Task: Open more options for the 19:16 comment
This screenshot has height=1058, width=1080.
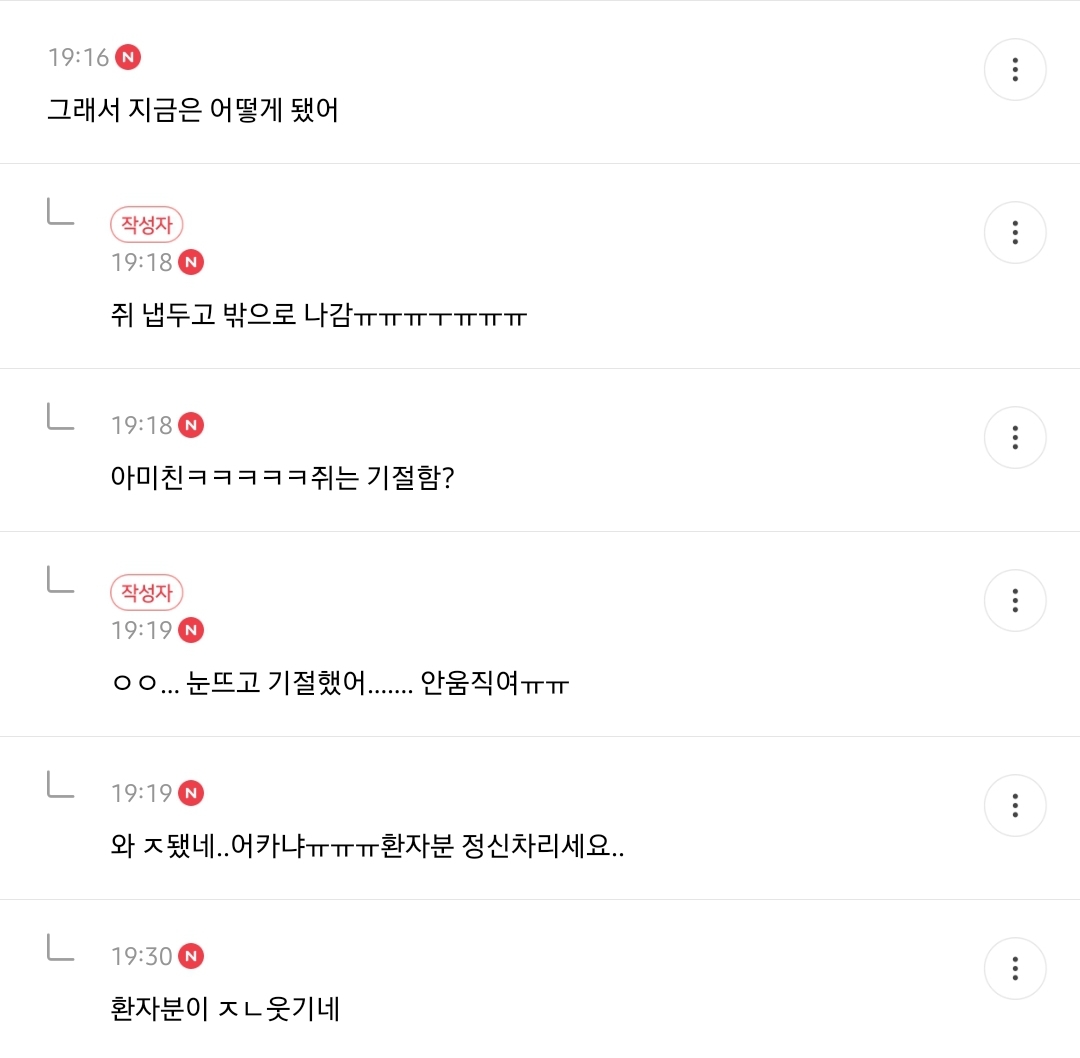Action: point(1015,70)
